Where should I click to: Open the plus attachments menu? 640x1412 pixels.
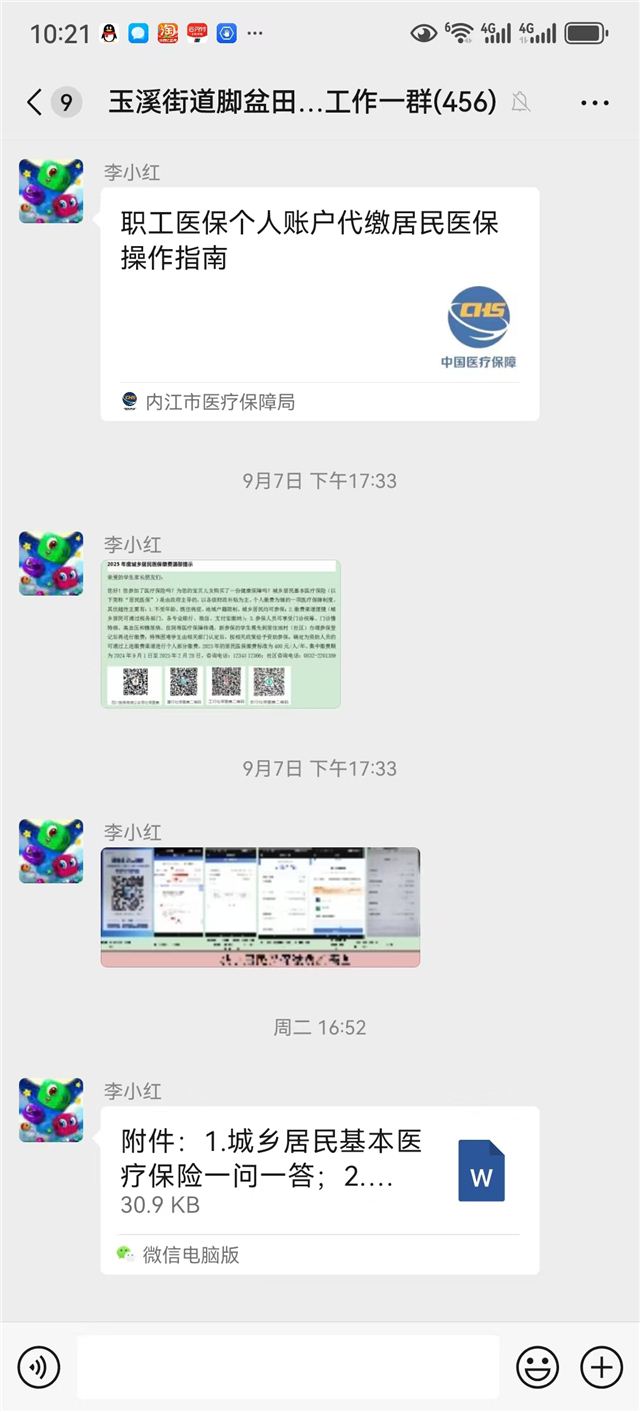click(x=601, y=1366)
